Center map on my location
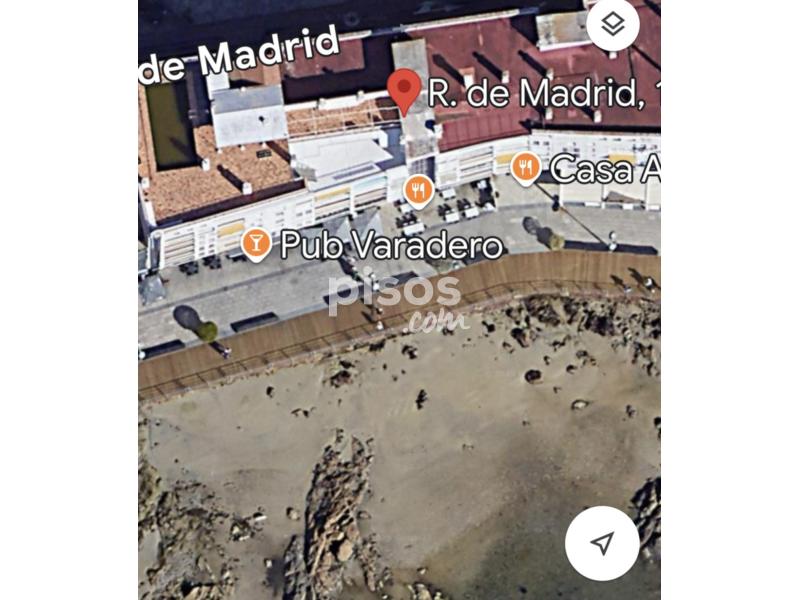Image resolution: width=800 pixels, height=600 pixels. (602, 543)
